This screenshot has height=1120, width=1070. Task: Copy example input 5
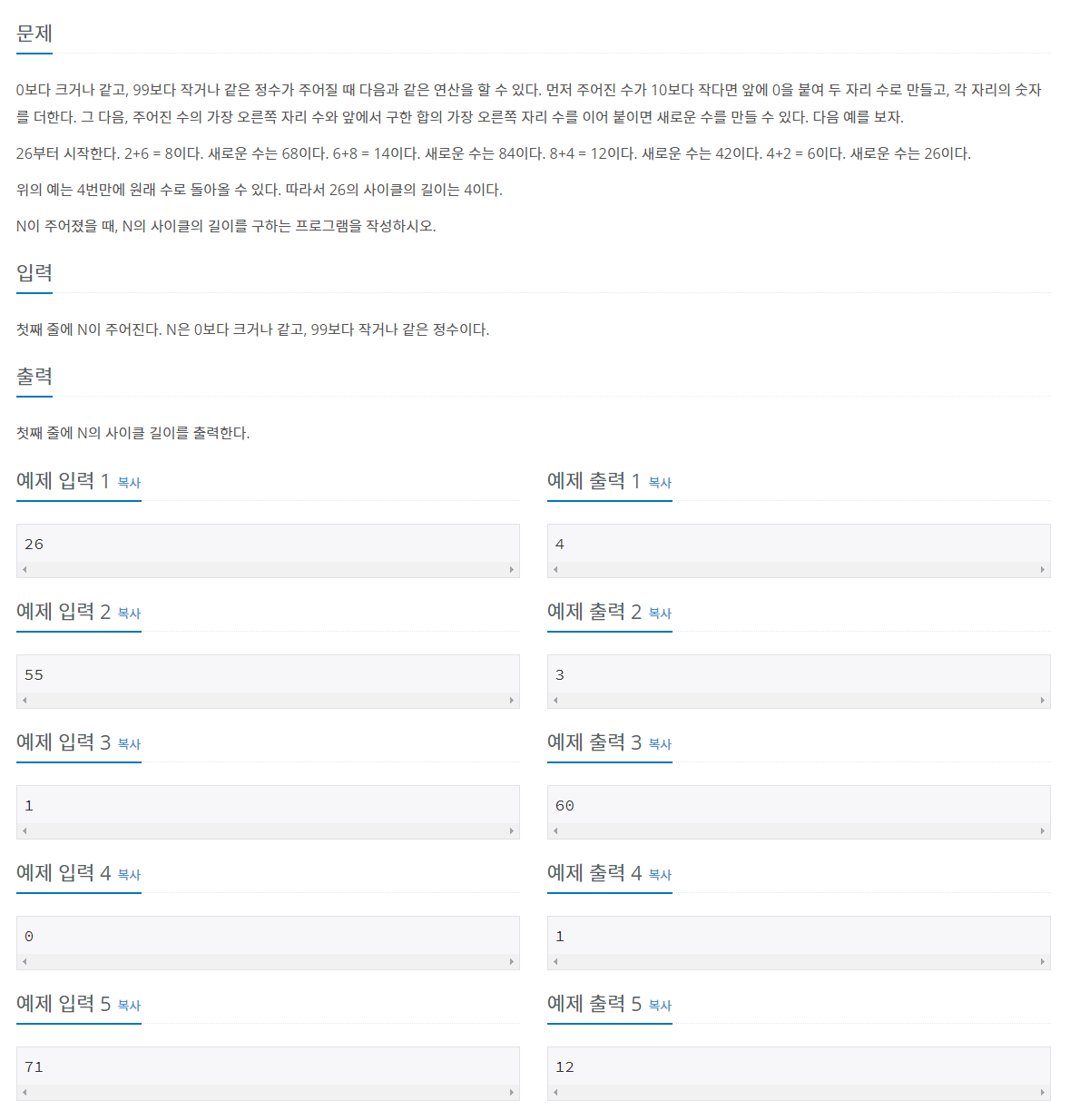(x=129, y=1006)
